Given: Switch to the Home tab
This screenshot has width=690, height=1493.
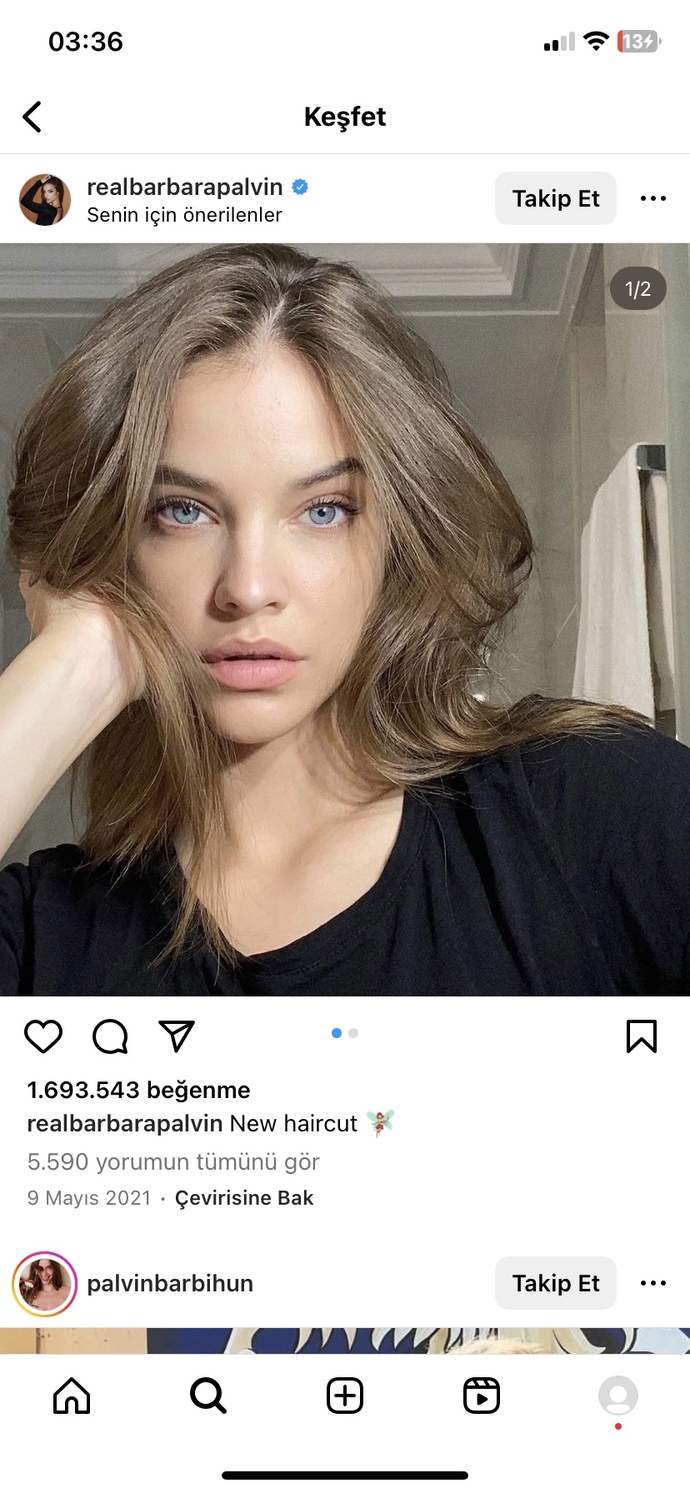Looking at the screenshot, I should (71, 1395).
